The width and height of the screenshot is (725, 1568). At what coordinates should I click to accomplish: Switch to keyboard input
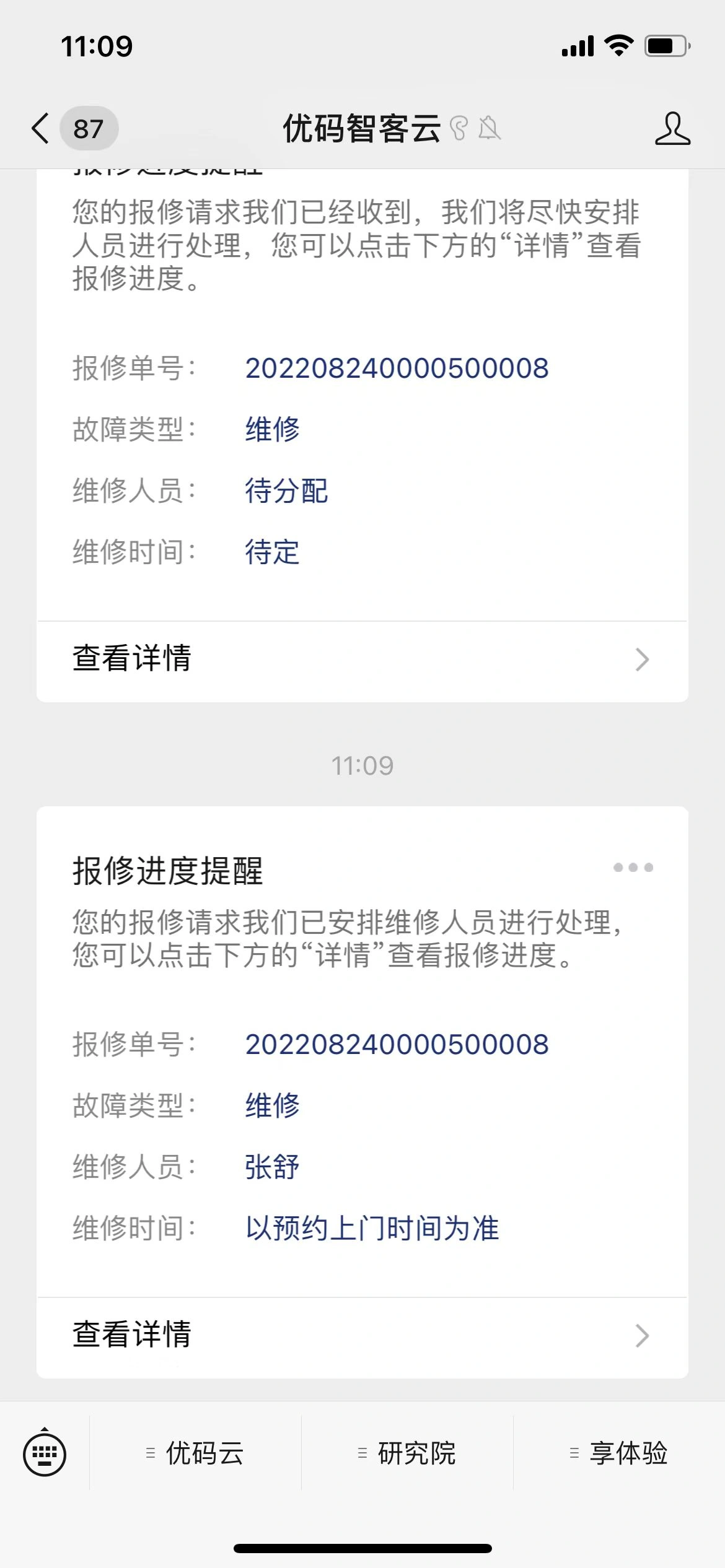pos(45,1453)
